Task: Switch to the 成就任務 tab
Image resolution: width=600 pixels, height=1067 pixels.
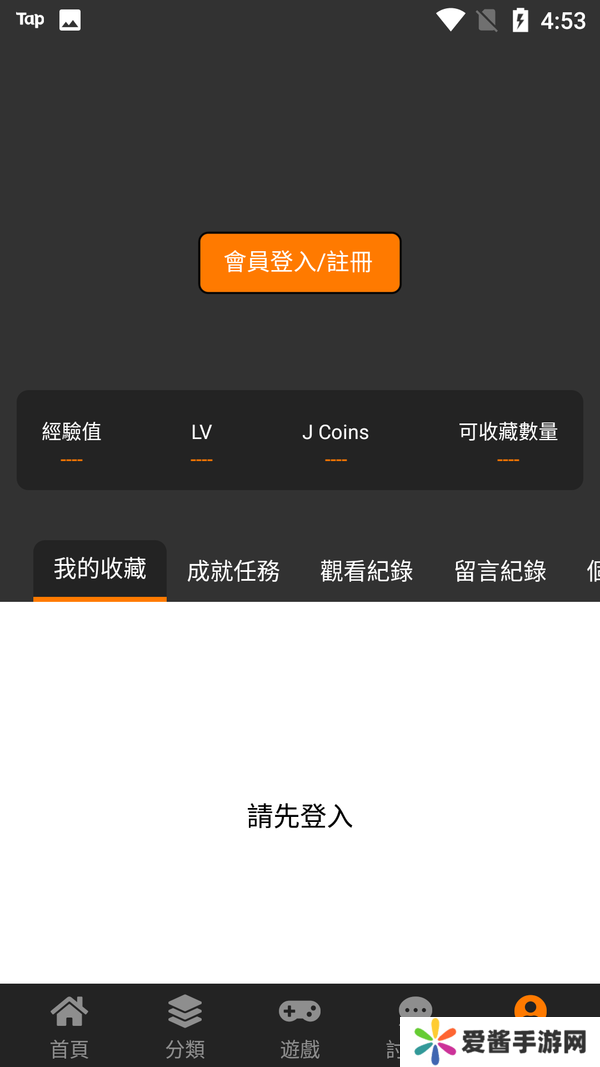Action: 233,571
